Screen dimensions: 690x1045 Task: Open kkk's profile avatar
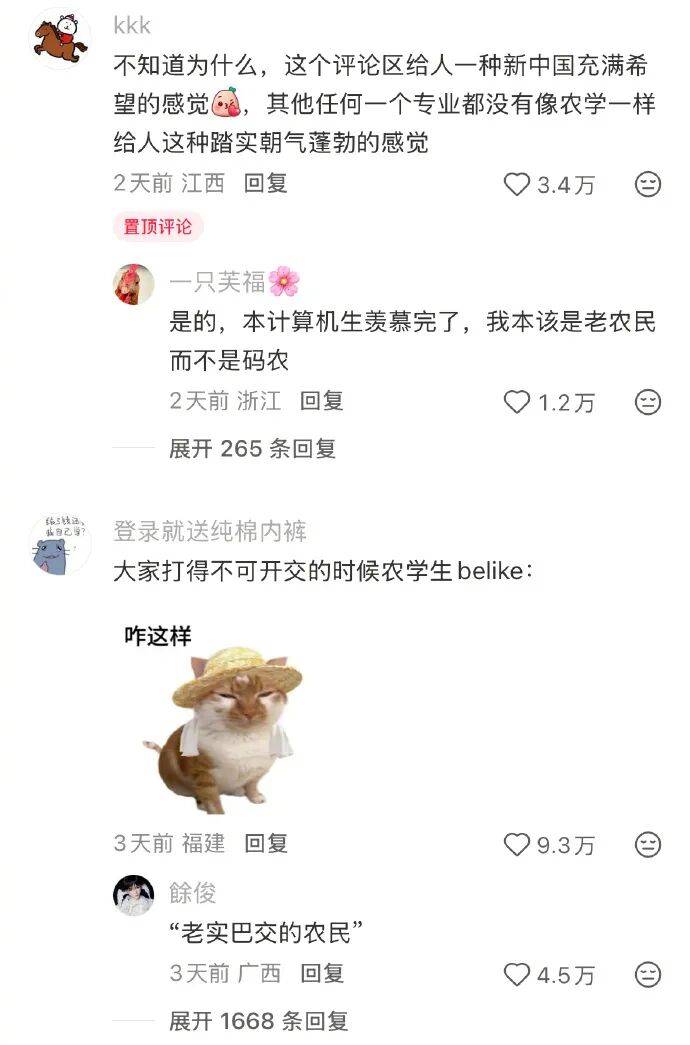tap(60, 40)
